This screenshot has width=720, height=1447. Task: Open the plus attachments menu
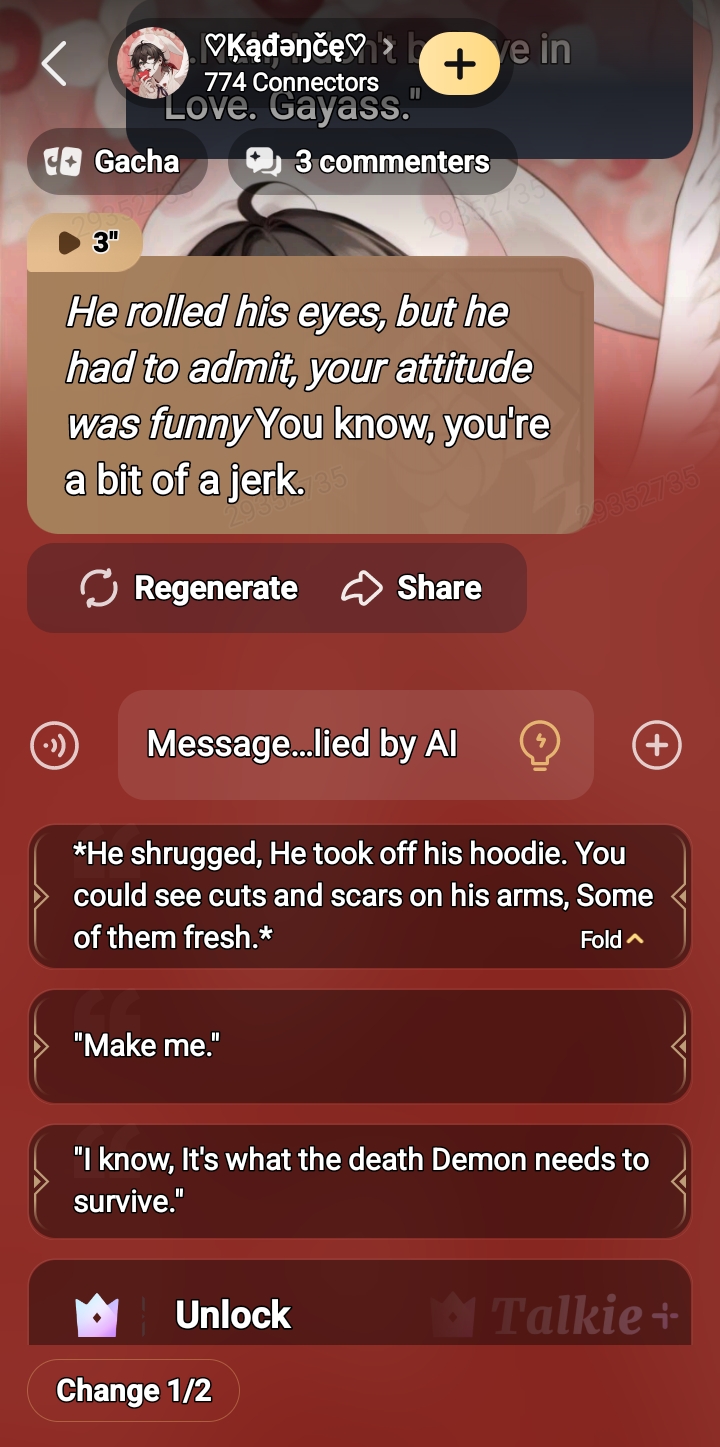pyautogui.click(x=657, y=745)
